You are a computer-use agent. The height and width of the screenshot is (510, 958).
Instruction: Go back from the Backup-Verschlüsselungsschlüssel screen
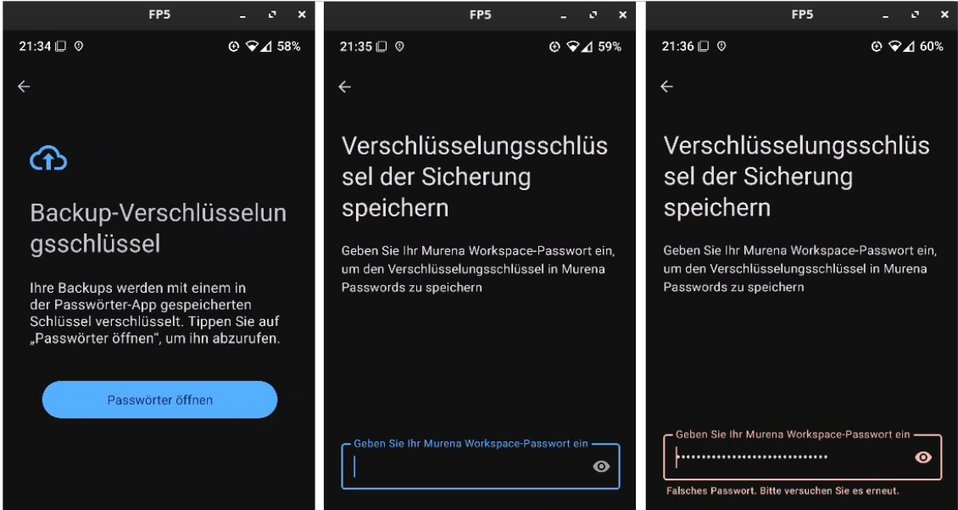(24, 87)
